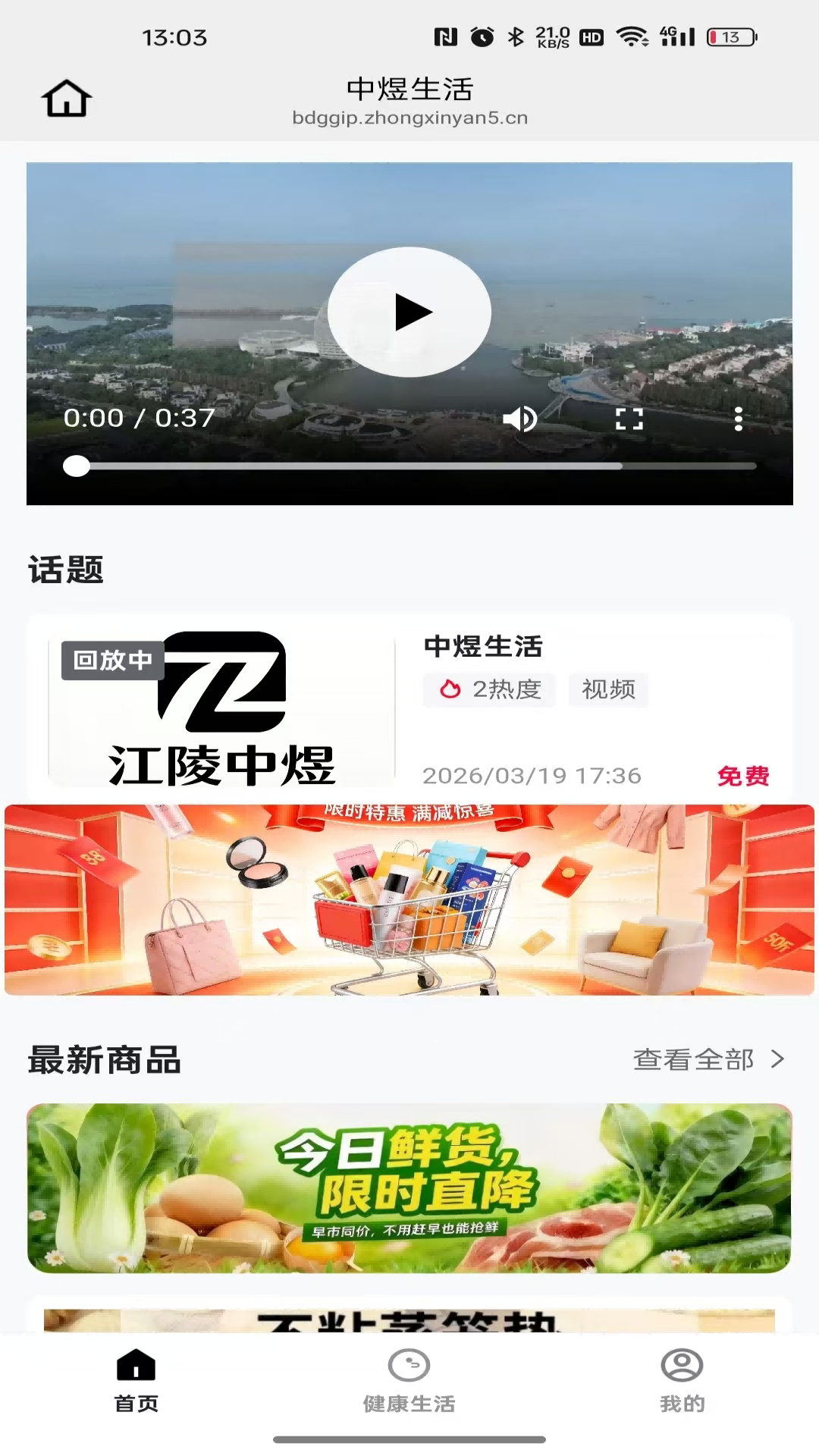Mute the video using the speaker icon
The height and width of the screenshot is (1456, 819).
coord(520,418)
